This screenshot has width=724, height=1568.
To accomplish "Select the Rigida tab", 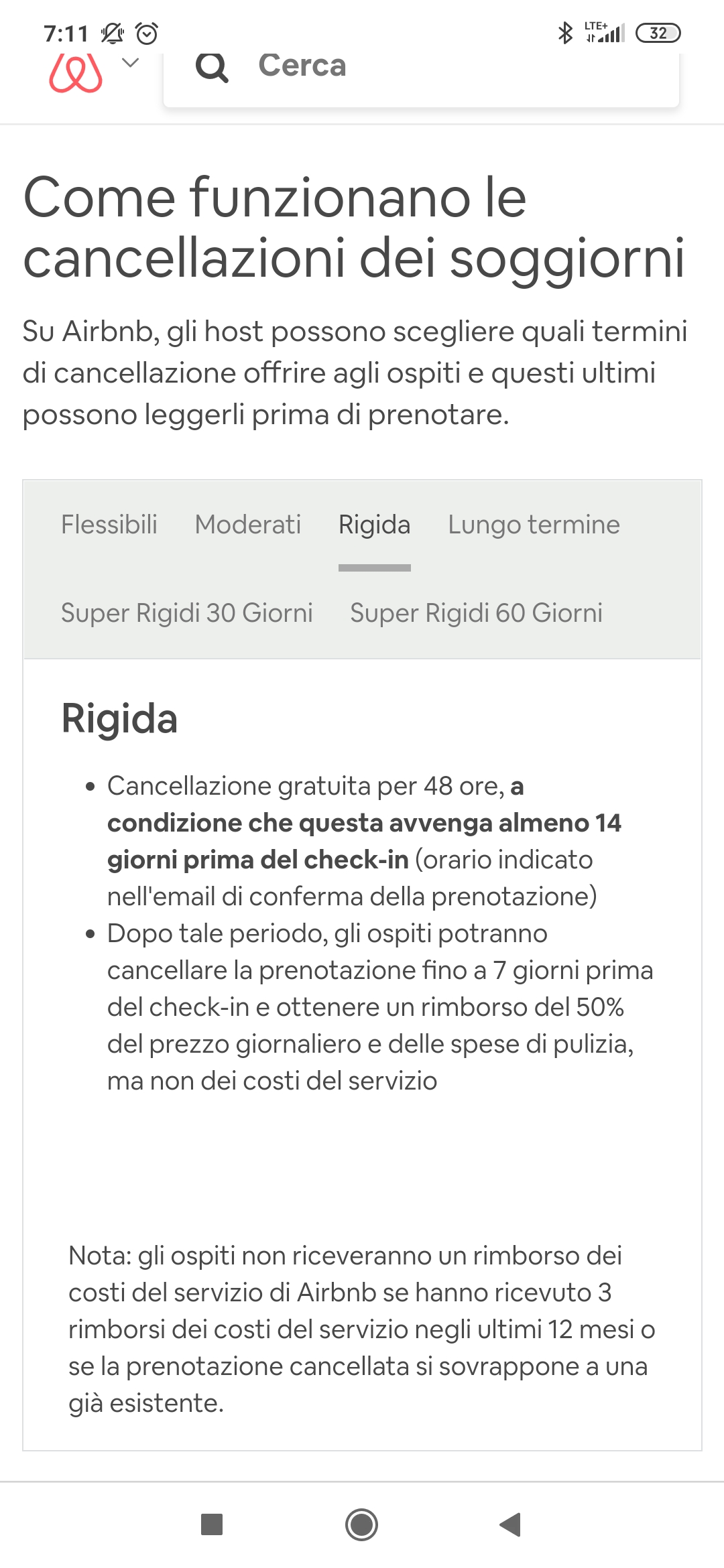I will click(374, 525).
